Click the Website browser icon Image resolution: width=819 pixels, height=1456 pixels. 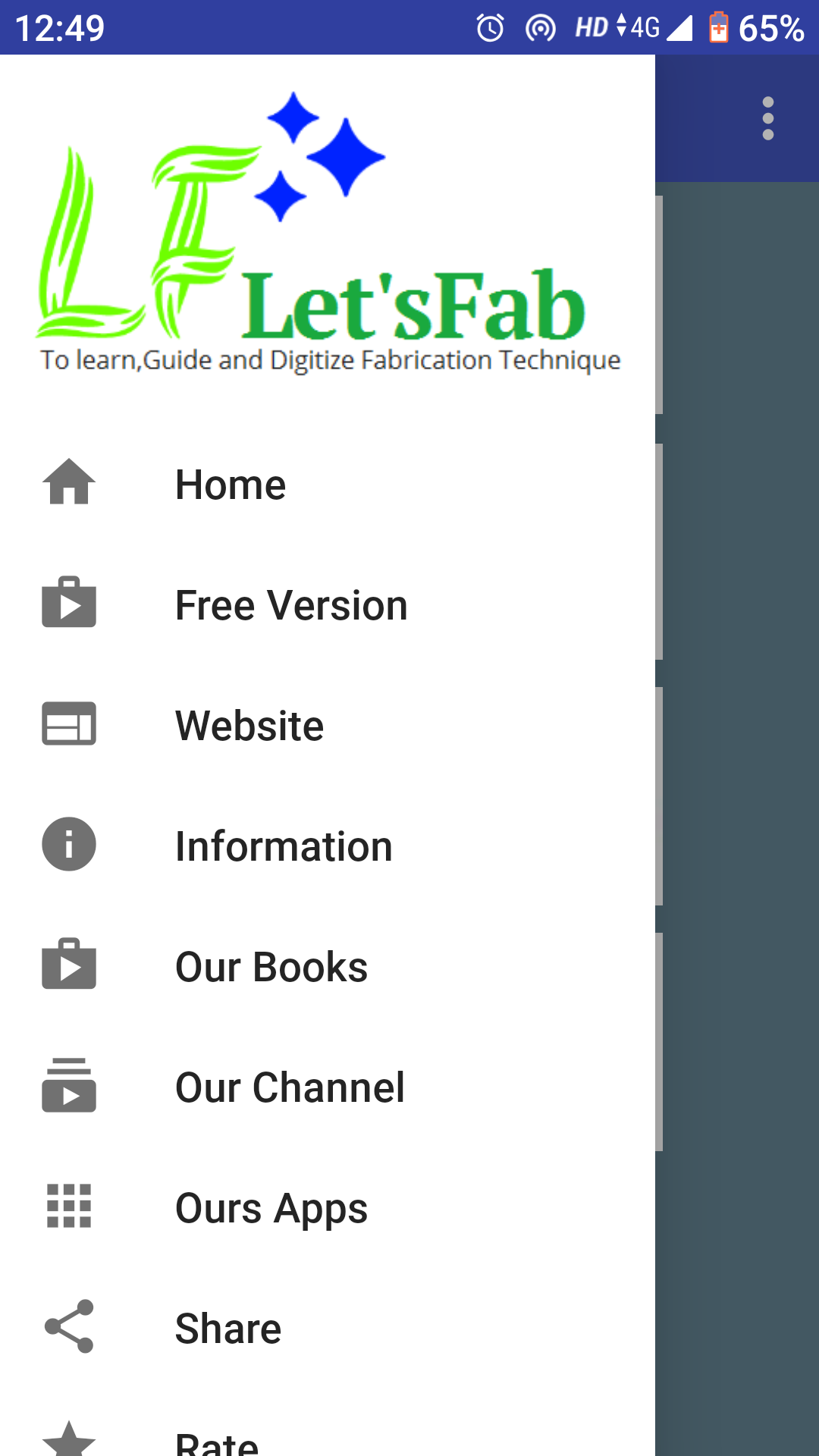point(68,724)
